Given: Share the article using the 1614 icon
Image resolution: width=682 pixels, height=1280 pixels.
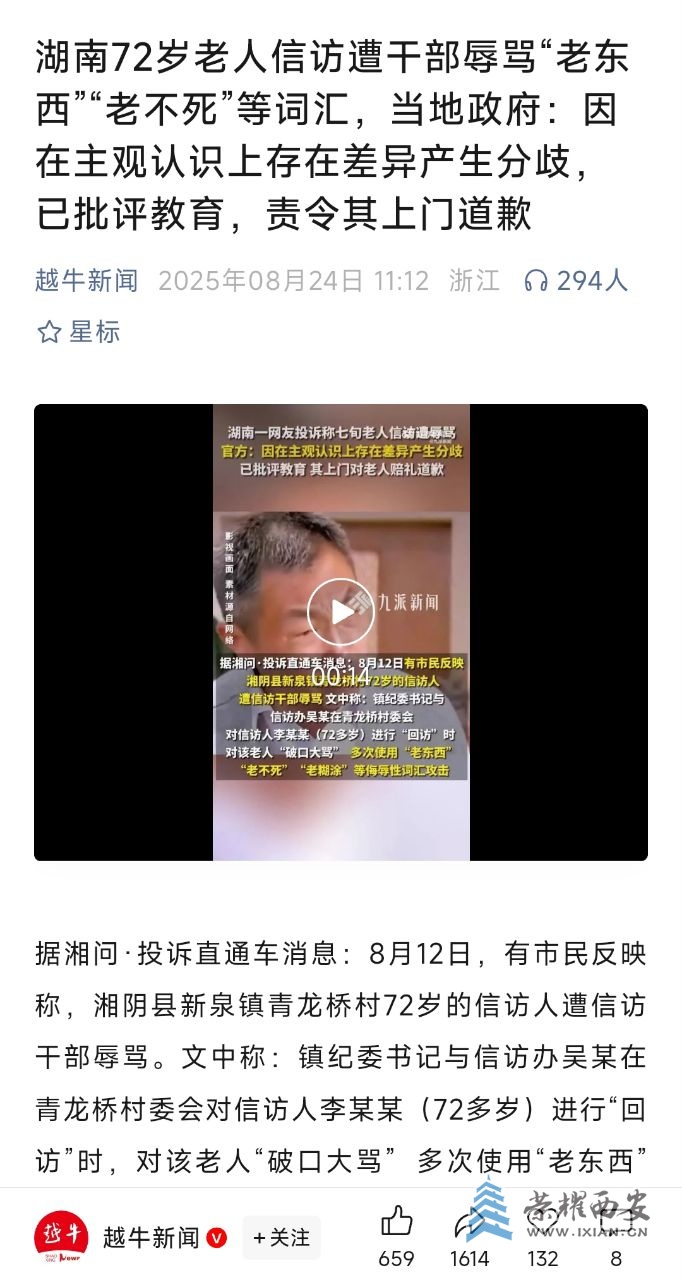Looking at the screenshot, I should coord(470,1224).
